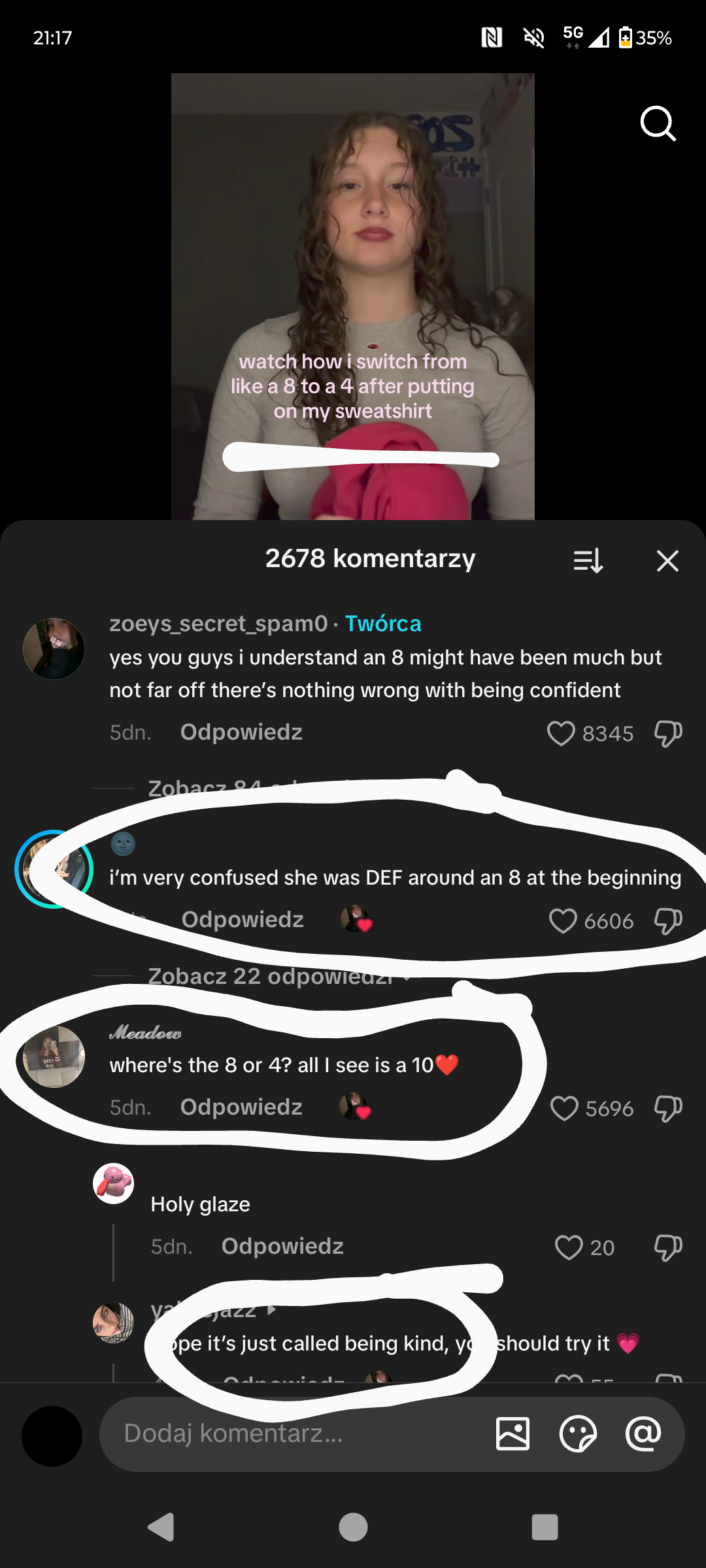Mention someone with the @ icon

[643, 1433]
